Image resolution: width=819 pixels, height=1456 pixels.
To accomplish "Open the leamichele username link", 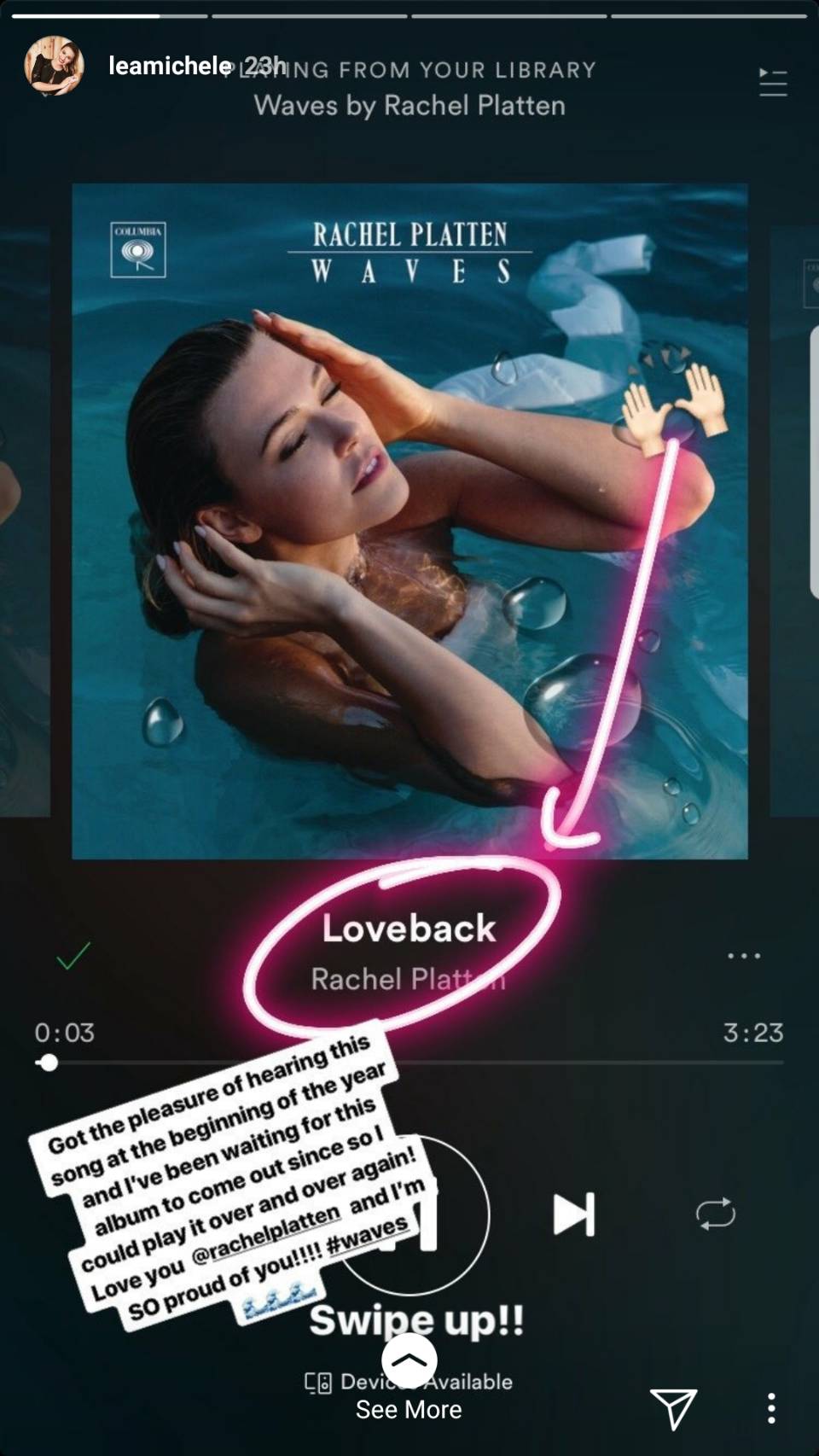I will tap(170, 66).
